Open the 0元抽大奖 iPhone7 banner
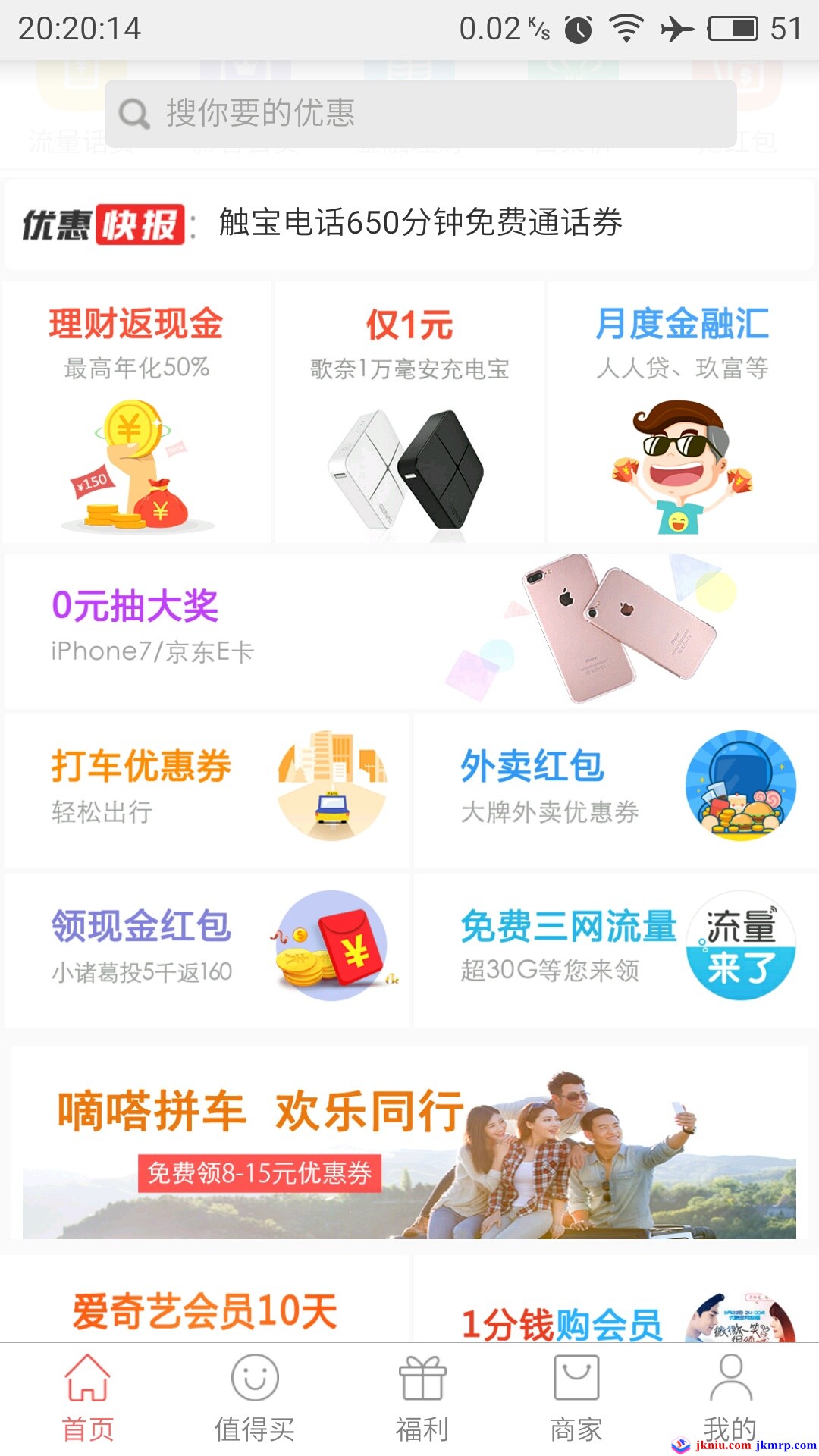819x1456 pixels. (409, 631)
